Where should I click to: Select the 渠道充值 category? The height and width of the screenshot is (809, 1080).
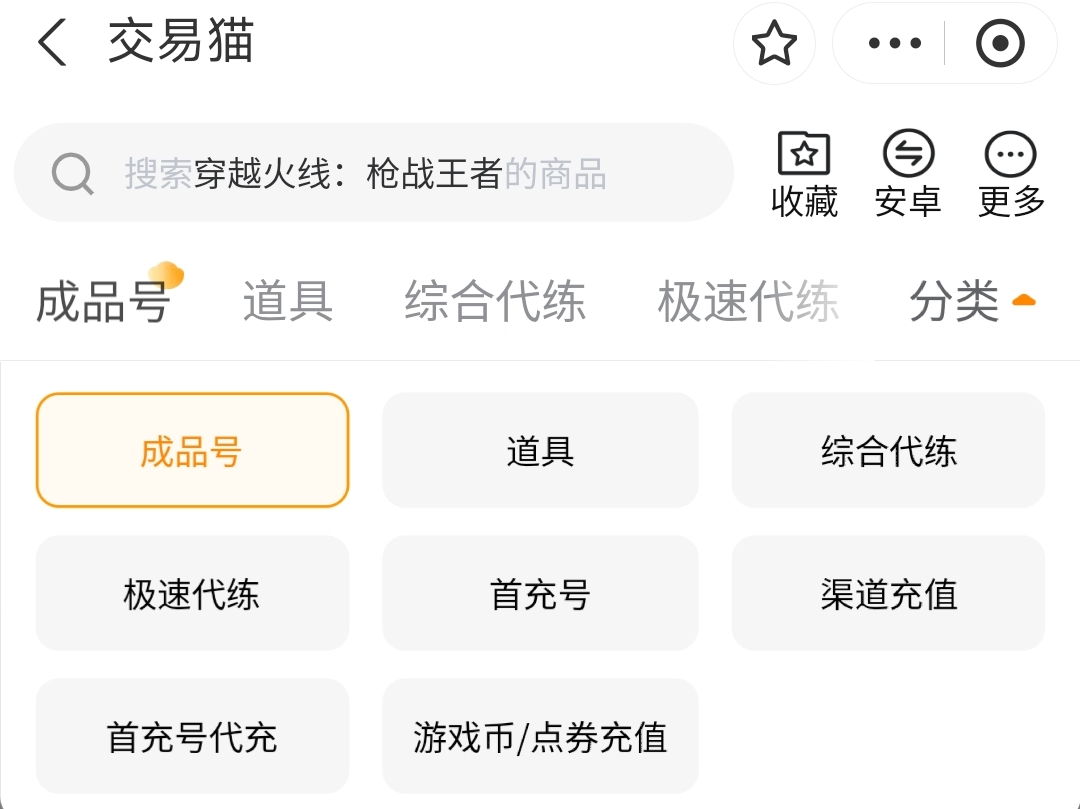[888, 594]
